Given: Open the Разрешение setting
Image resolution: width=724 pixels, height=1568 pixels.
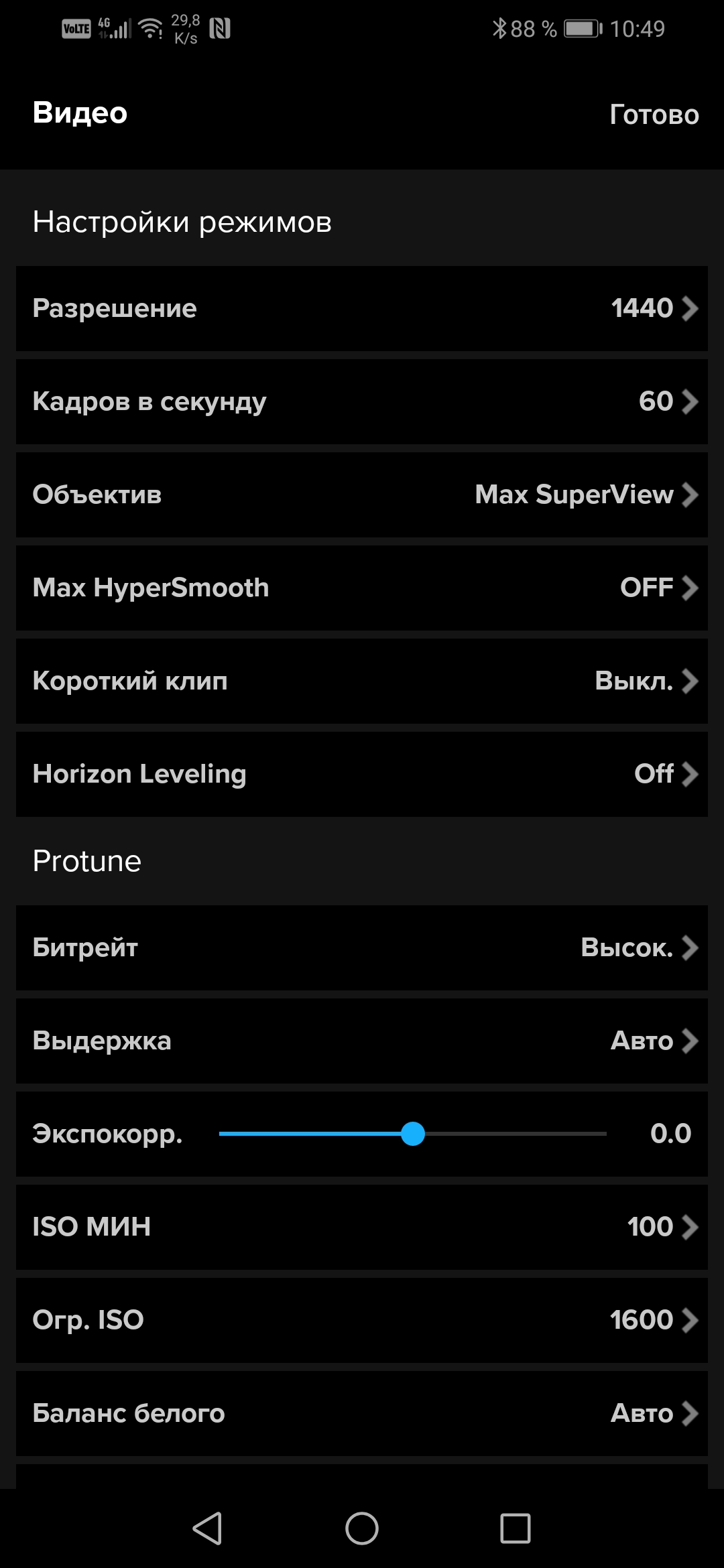Looking at the screenshot, I should tap(362, 308).
